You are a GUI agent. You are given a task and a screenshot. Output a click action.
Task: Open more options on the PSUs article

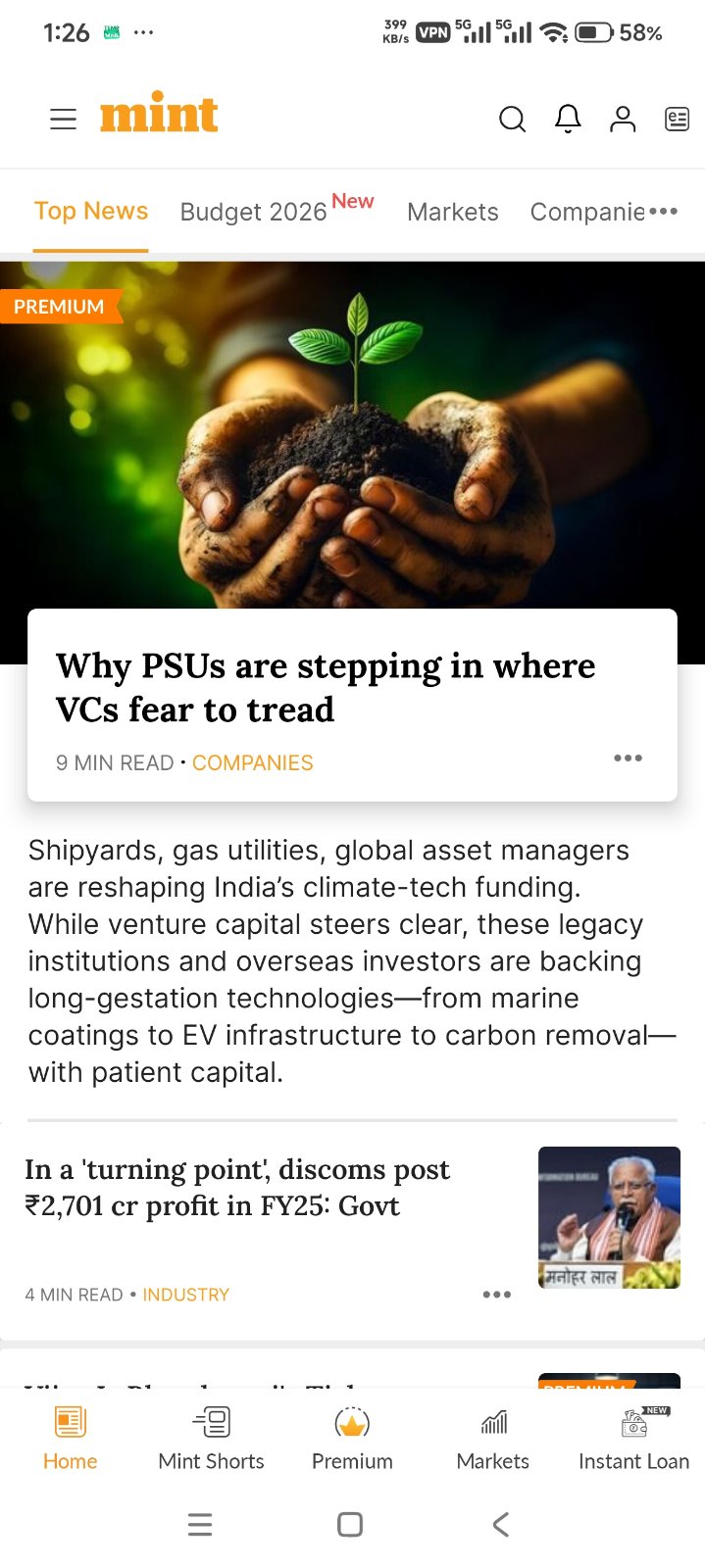click(628, 759)
